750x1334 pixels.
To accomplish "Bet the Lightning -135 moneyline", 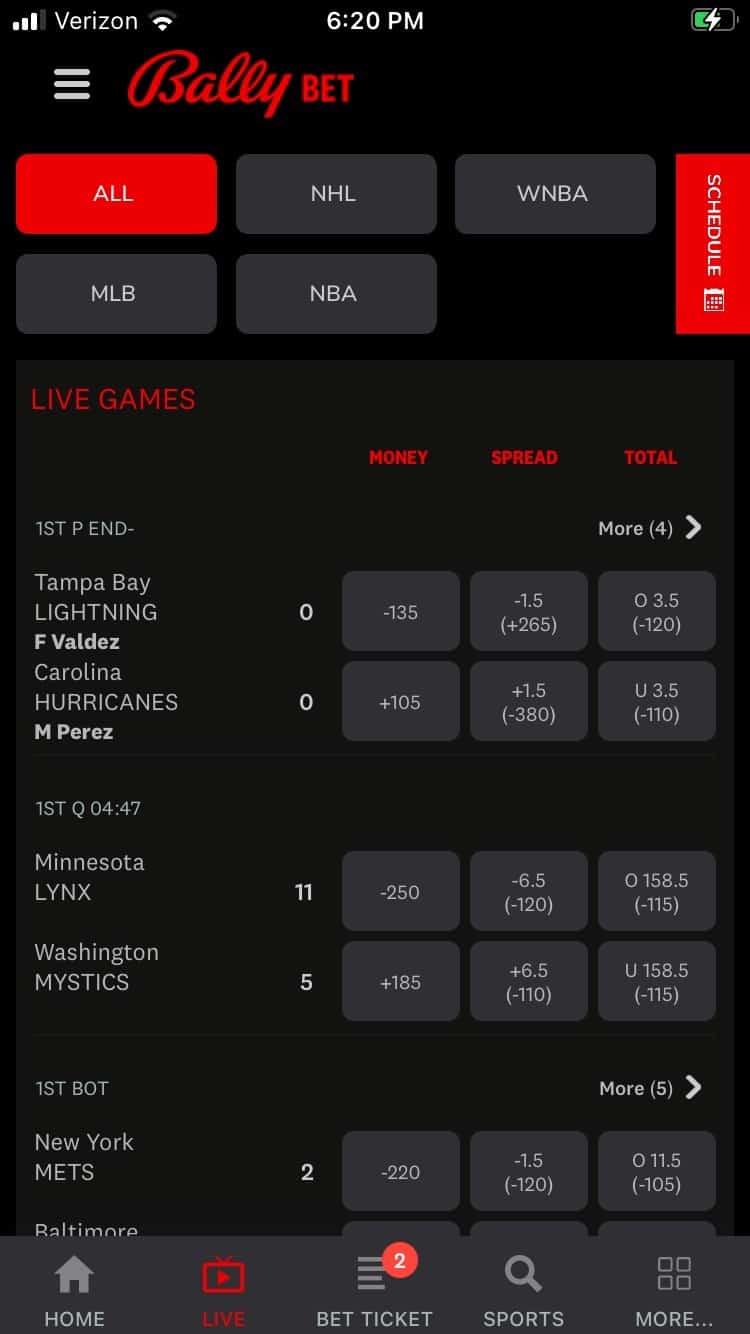I will (400, 611).
